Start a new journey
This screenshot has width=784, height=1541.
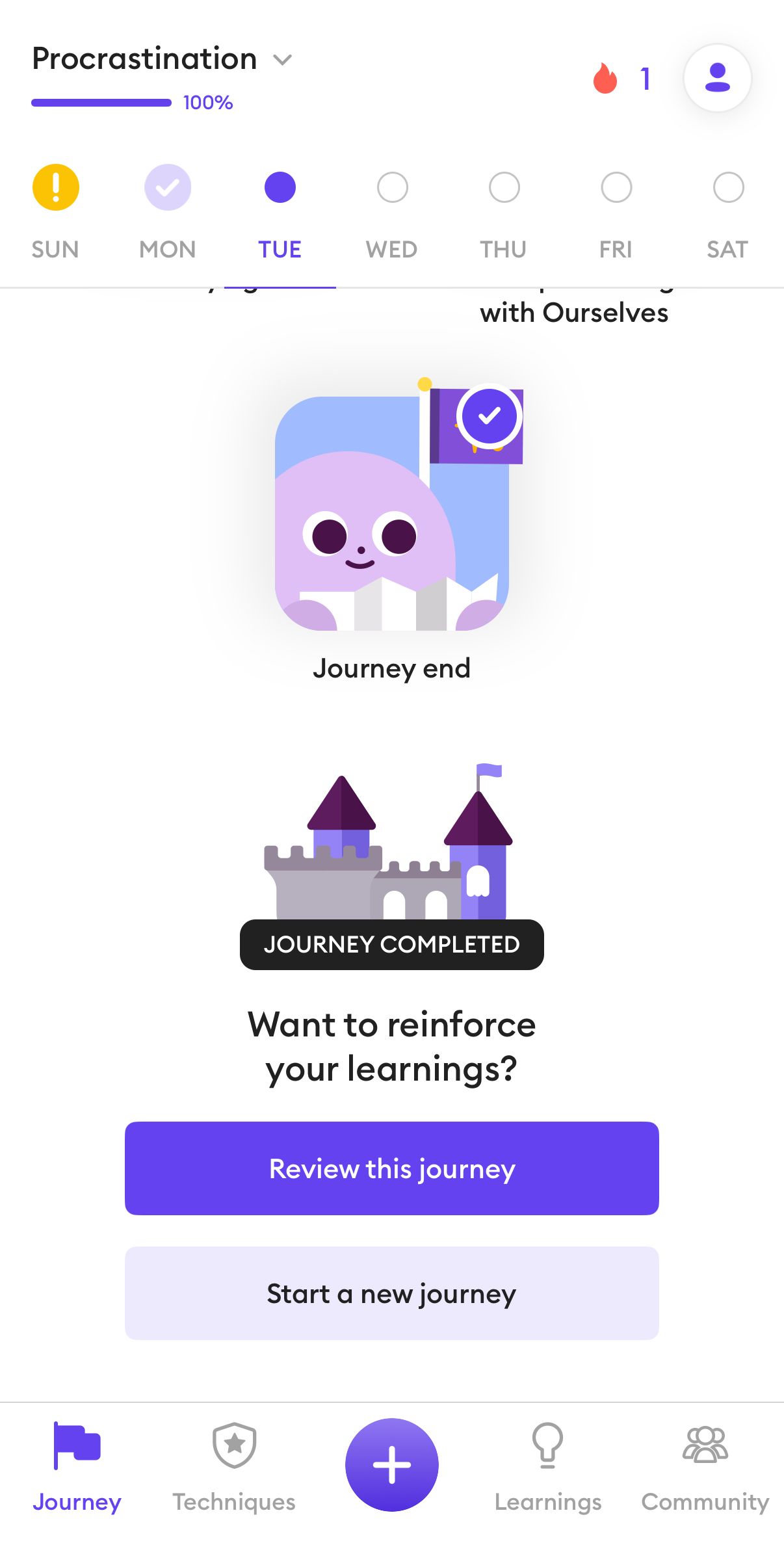pyautogui.click(x=392, y=1293)
